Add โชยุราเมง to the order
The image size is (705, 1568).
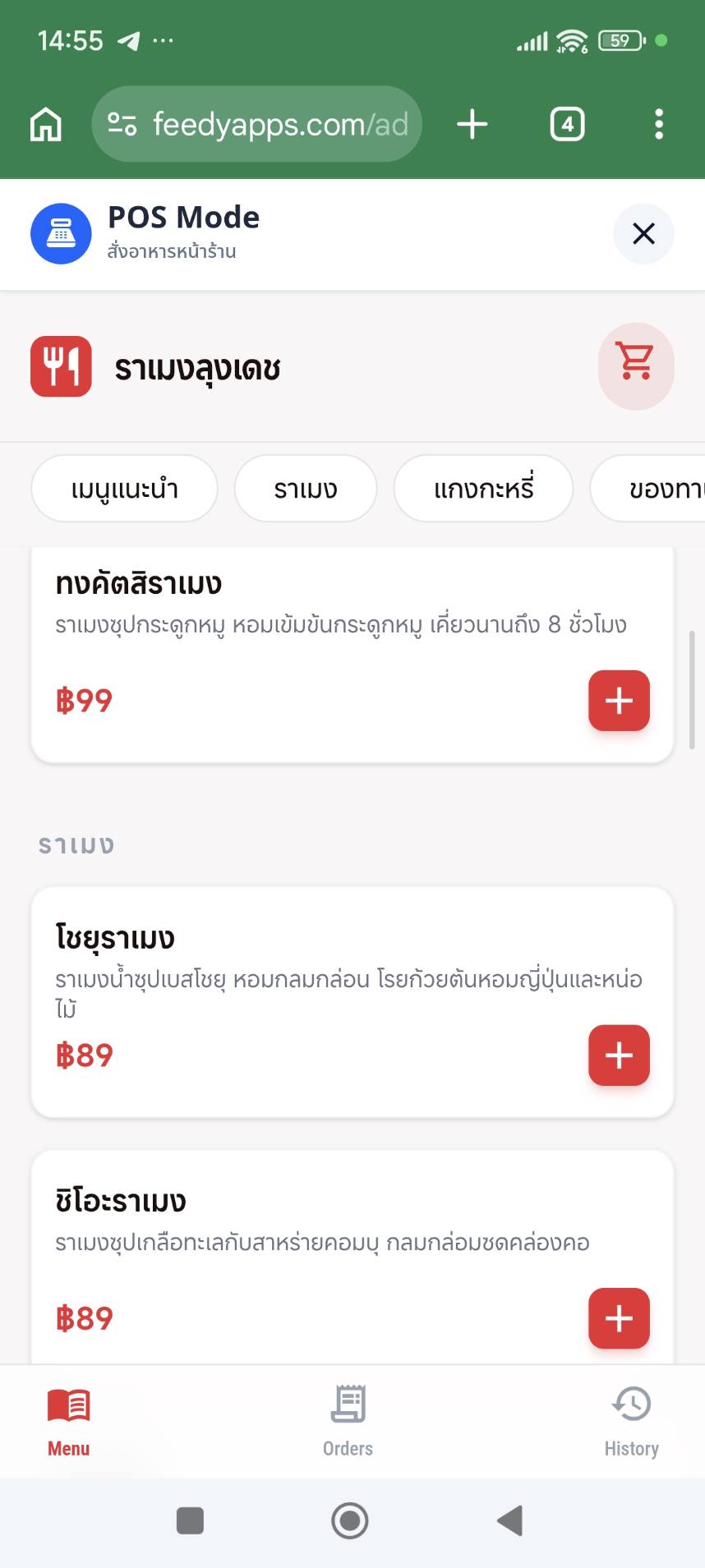coord(619,1055)
